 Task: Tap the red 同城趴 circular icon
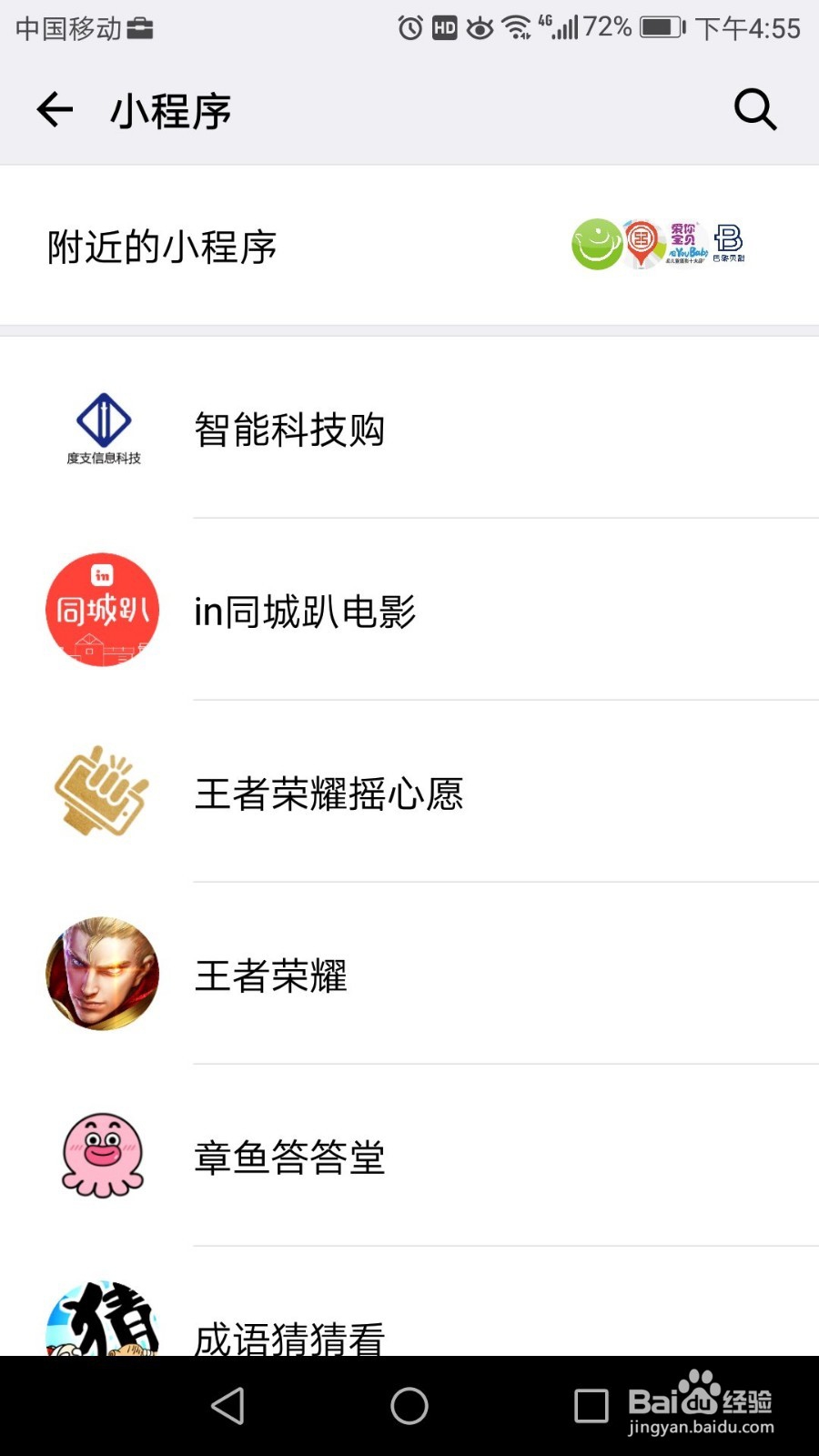pos(102,608)
